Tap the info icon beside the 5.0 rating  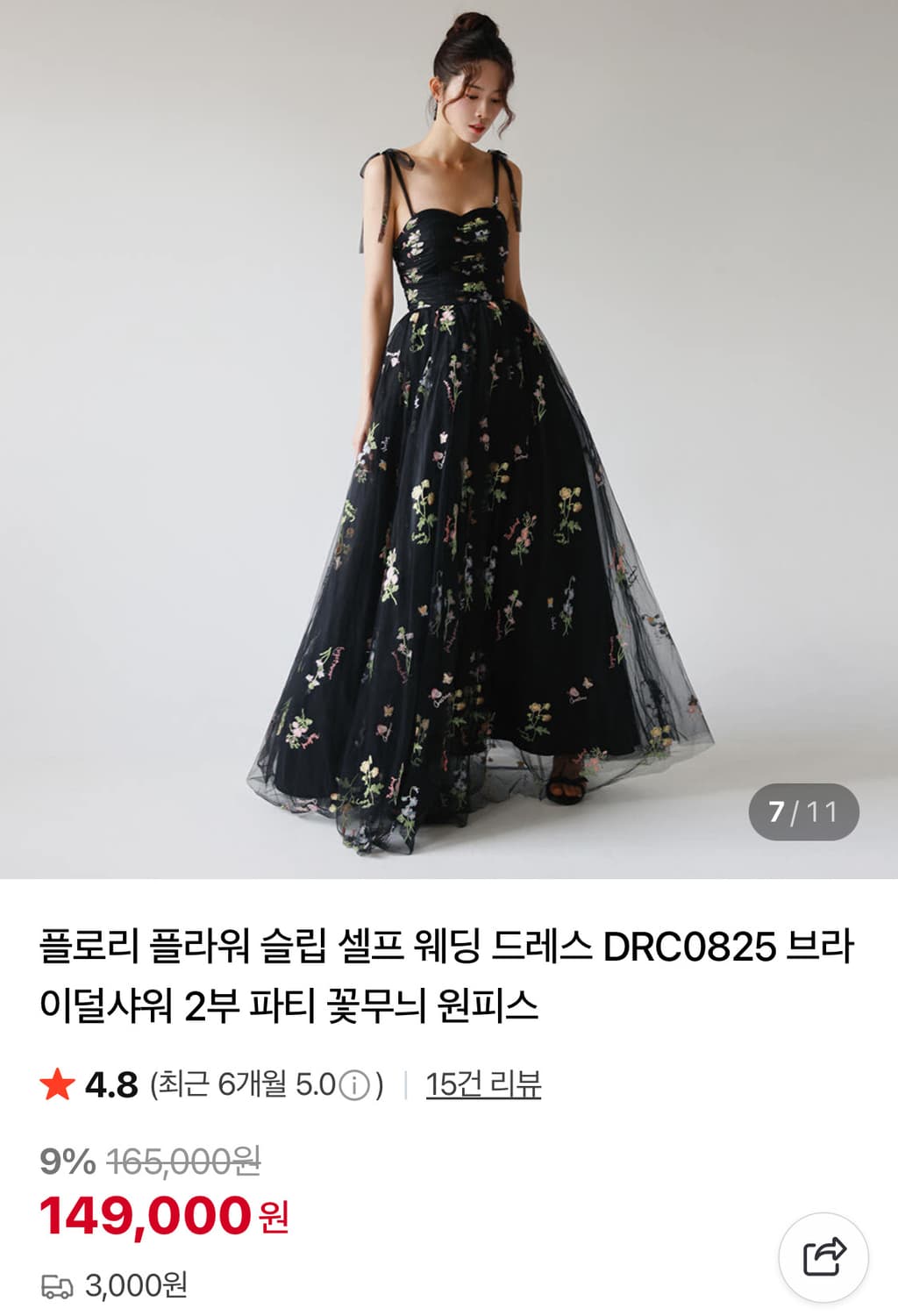pyautogui.click(x=354, y=1085)
